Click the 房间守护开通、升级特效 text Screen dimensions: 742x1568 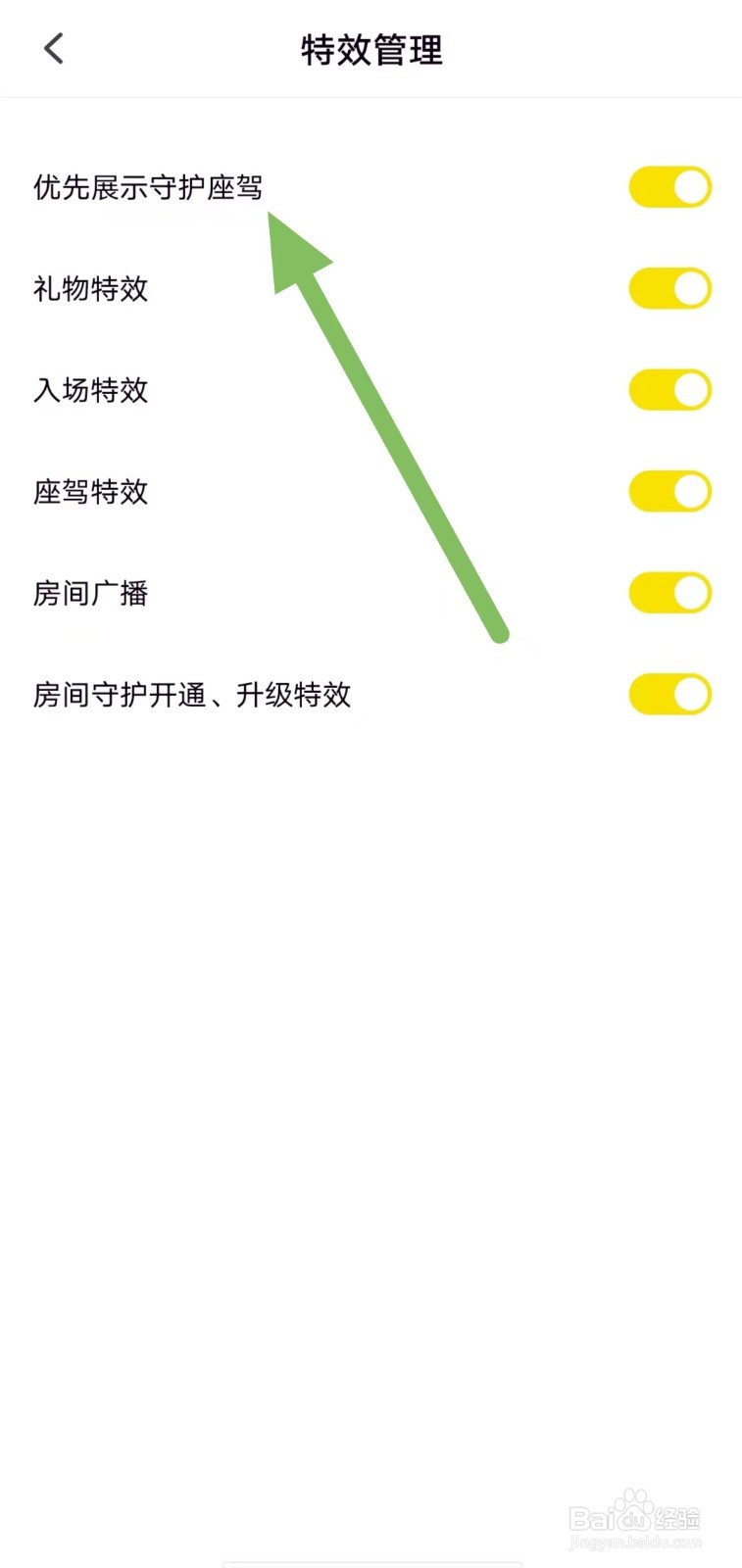192,696
